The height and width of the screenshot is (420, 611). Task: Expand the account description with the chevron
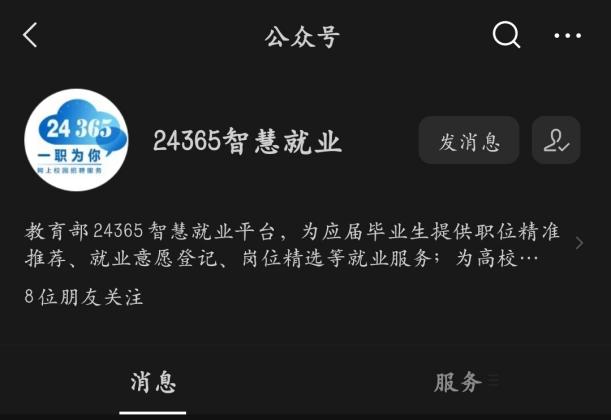click(580, 243)
